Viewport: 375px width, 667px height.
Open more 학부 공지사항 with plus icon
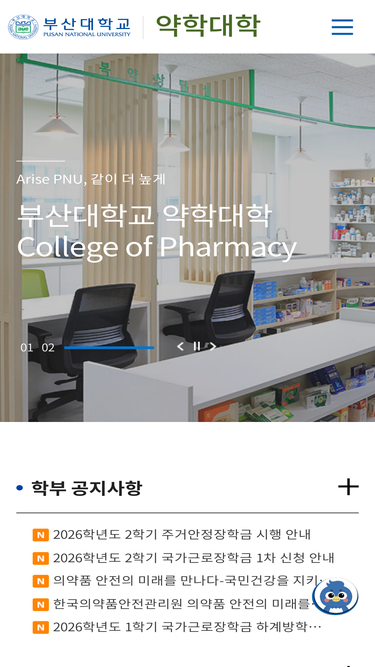click(348, 487)
